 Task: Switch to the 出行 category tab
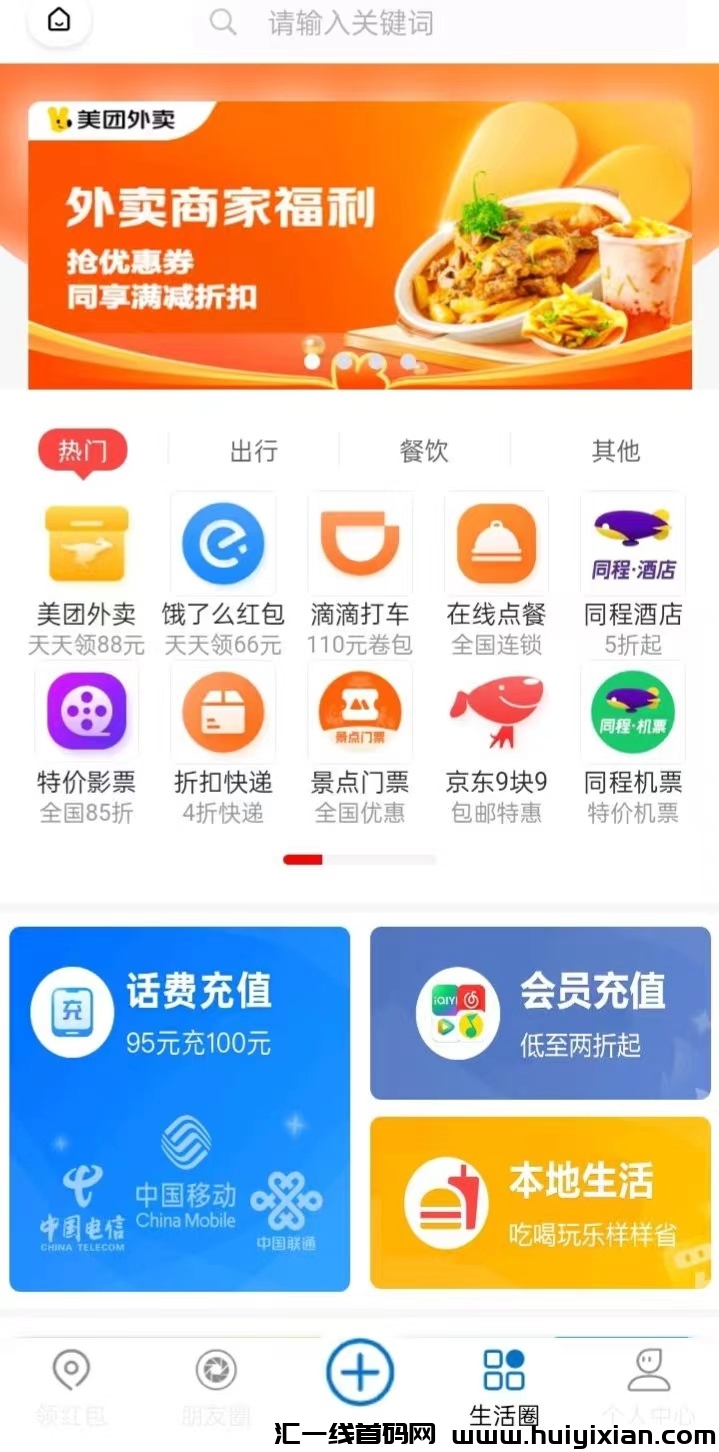tap(253, 451)
